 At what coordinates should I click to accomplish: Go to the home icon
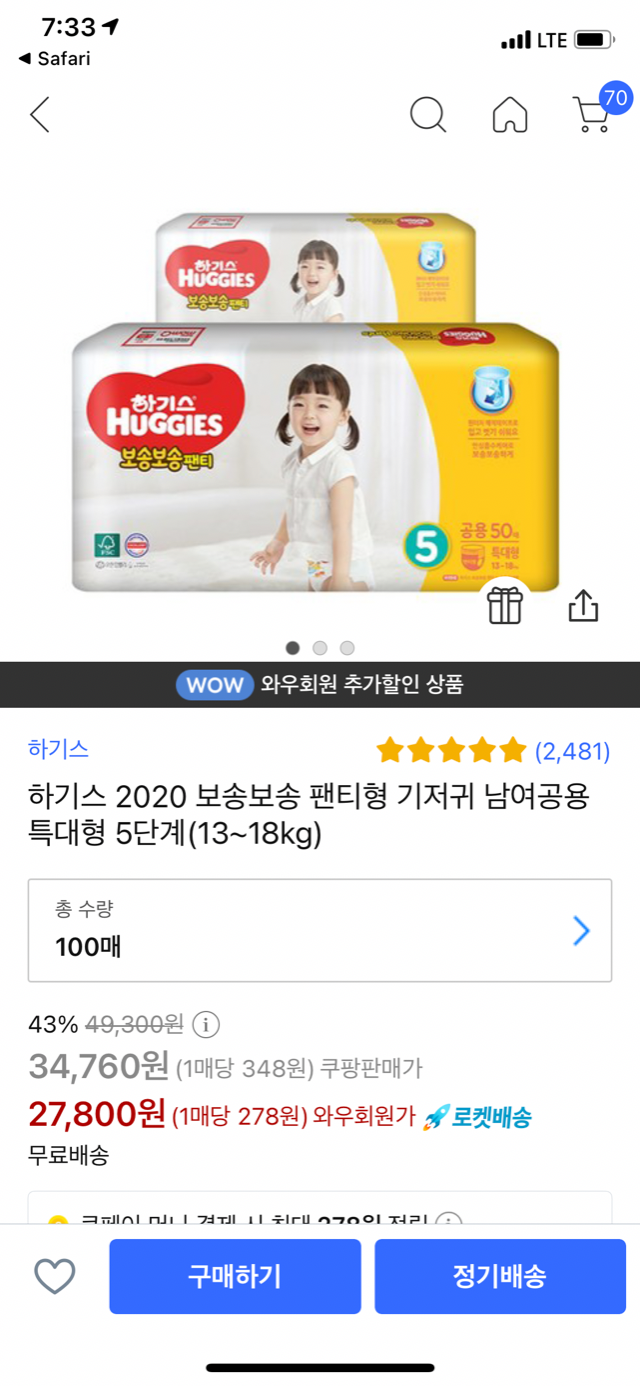point(510,115)
